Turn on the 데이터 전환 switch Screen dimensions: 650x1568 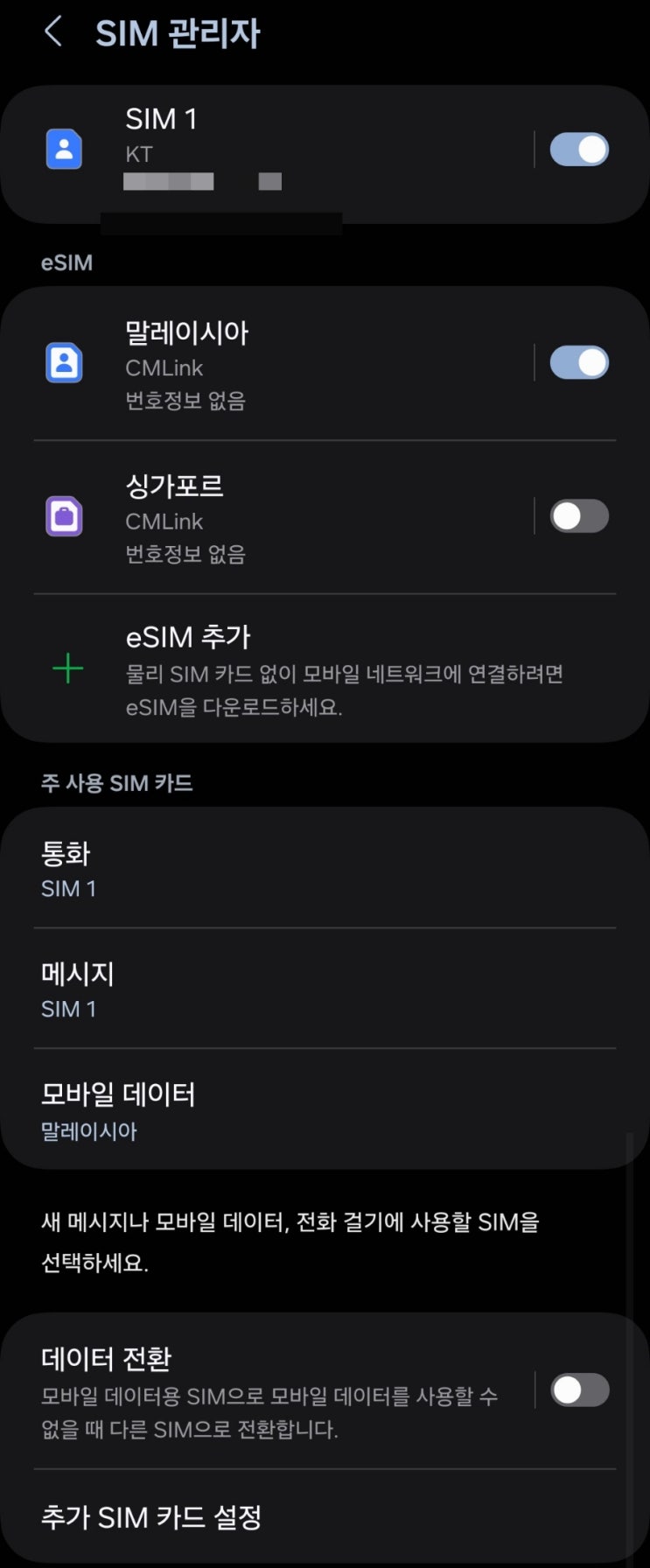coord(579,1389)
